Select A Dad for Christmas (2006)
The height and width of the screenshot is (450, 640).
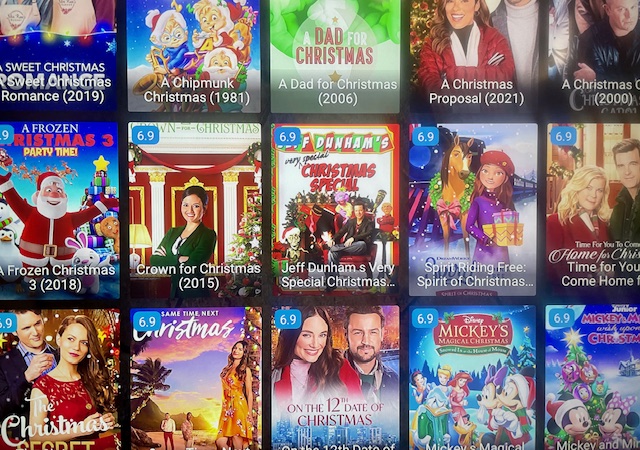coord(335,50)
